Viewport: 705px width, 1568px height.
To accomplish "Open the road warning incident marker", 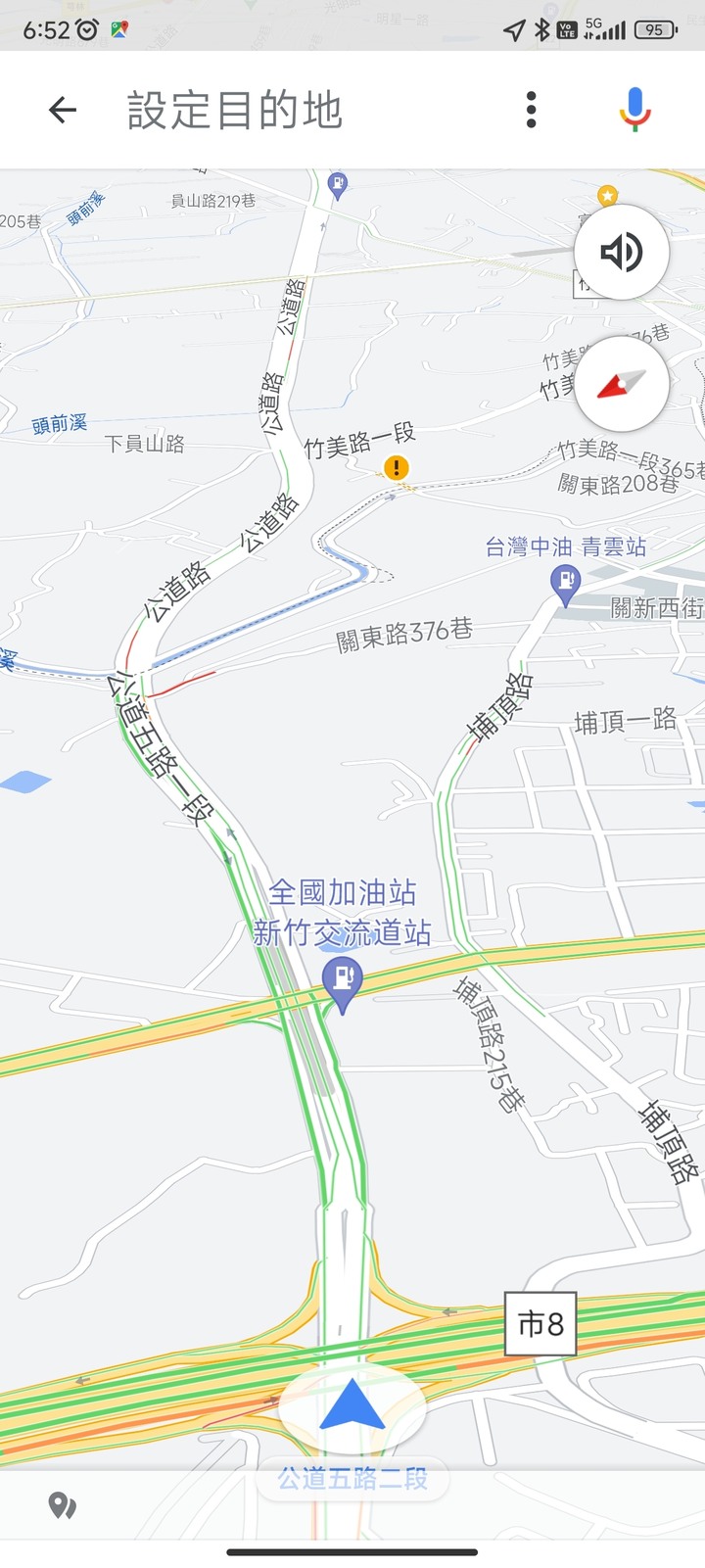I will pyautogui.click(x=397, y=467).
